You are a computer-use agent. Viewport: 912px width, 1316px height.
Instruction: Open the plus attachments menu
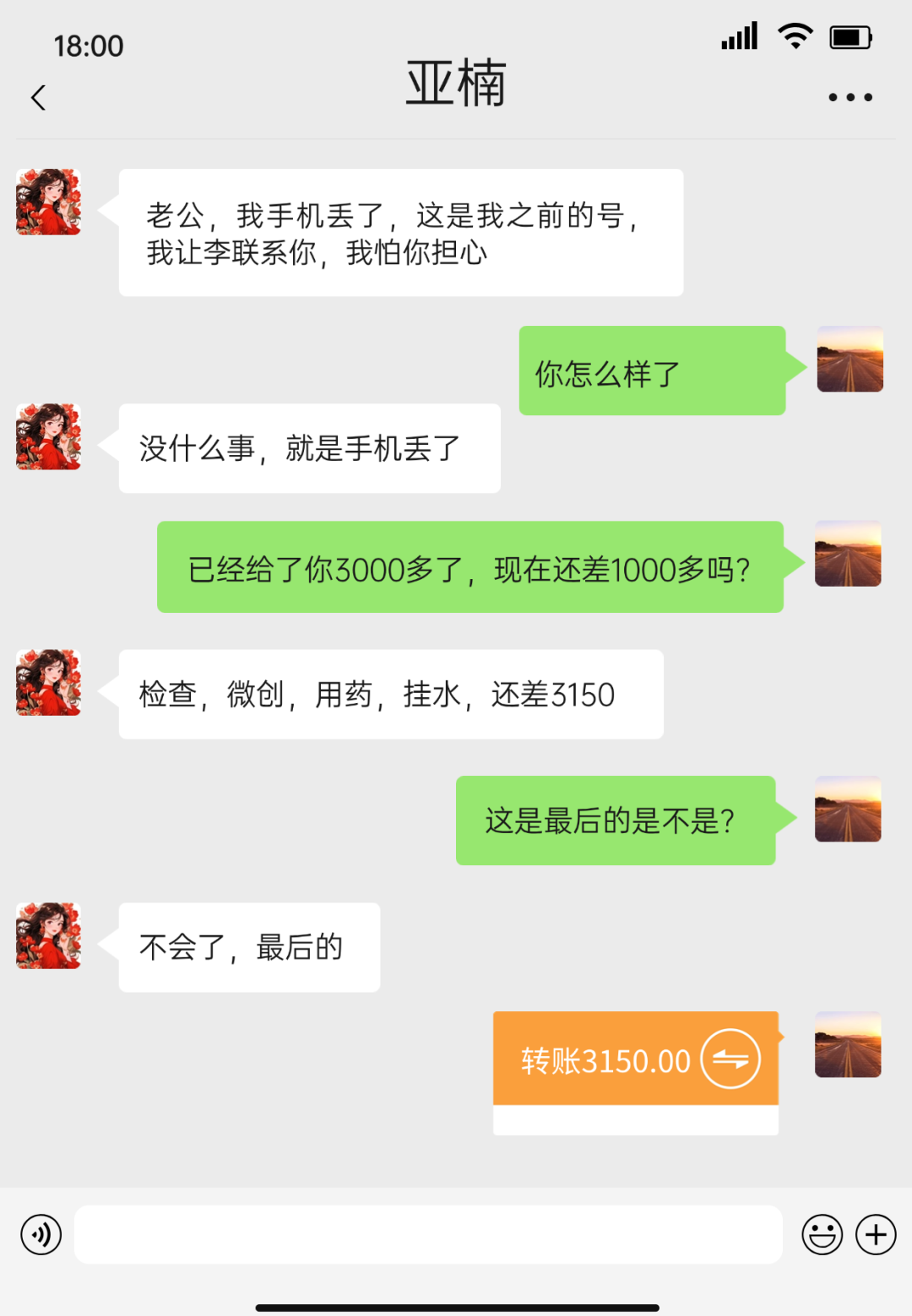point(876,1235)
